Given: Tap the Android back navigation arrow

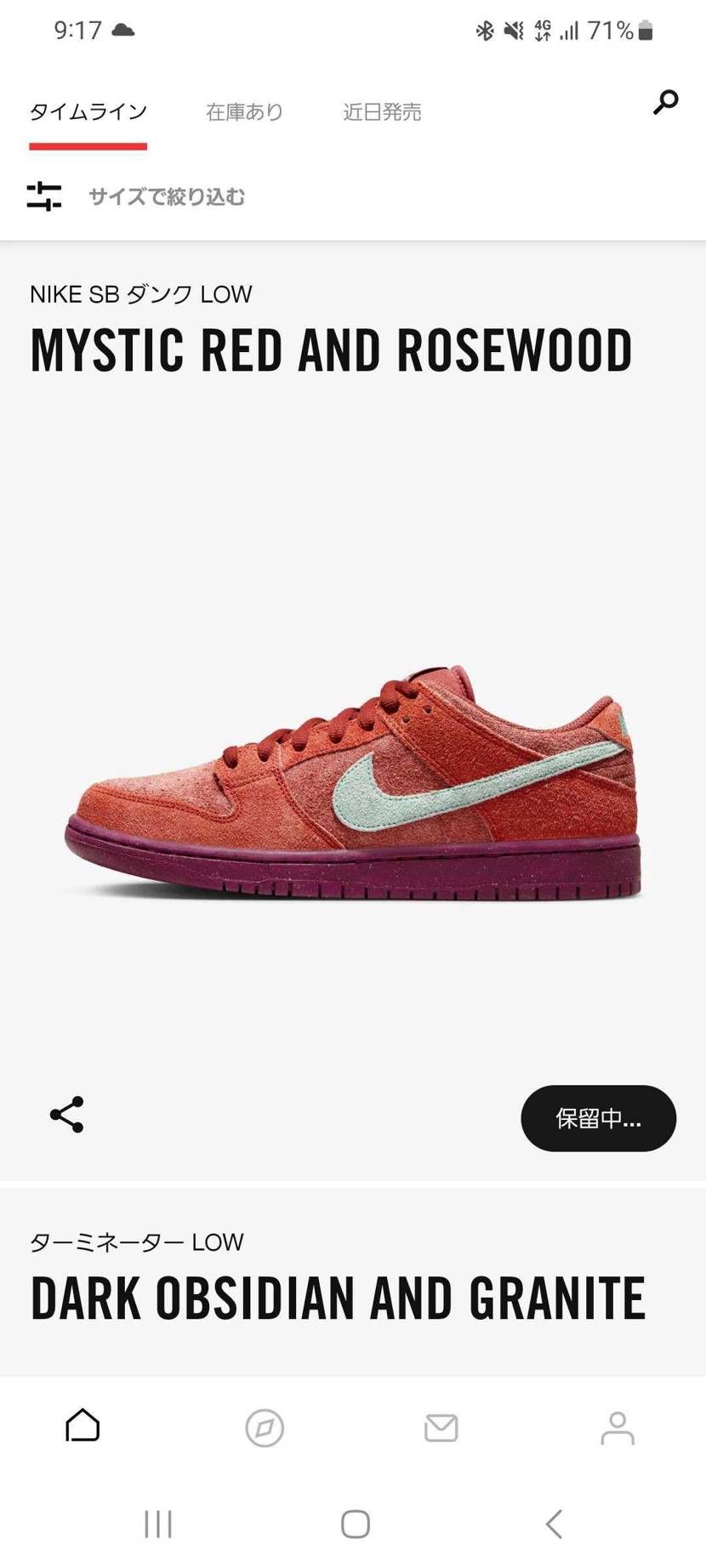Looking at the screenshot, I should click(554, 1524).
